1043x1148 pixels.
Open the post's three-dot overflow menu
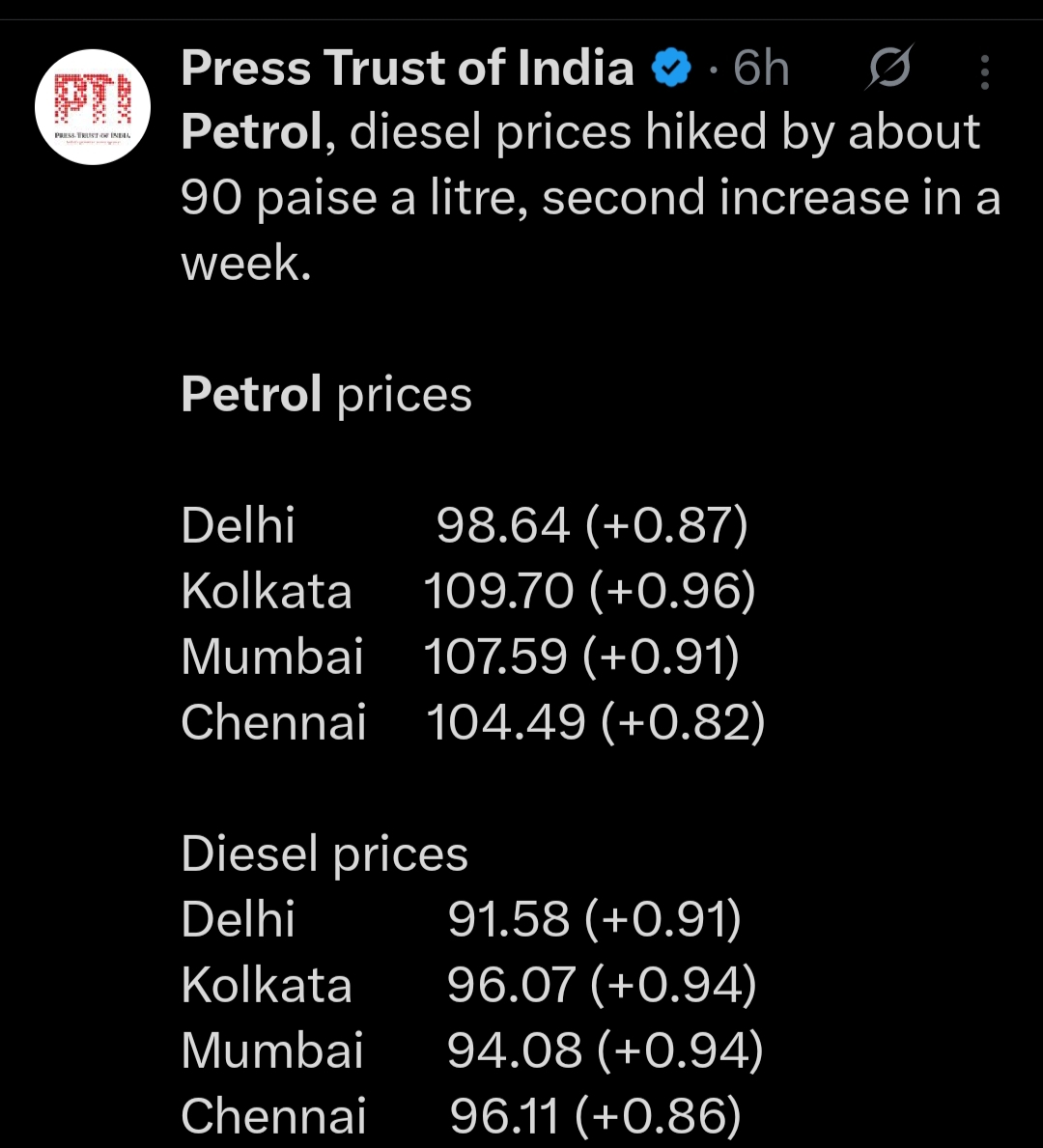pos(985,71)
